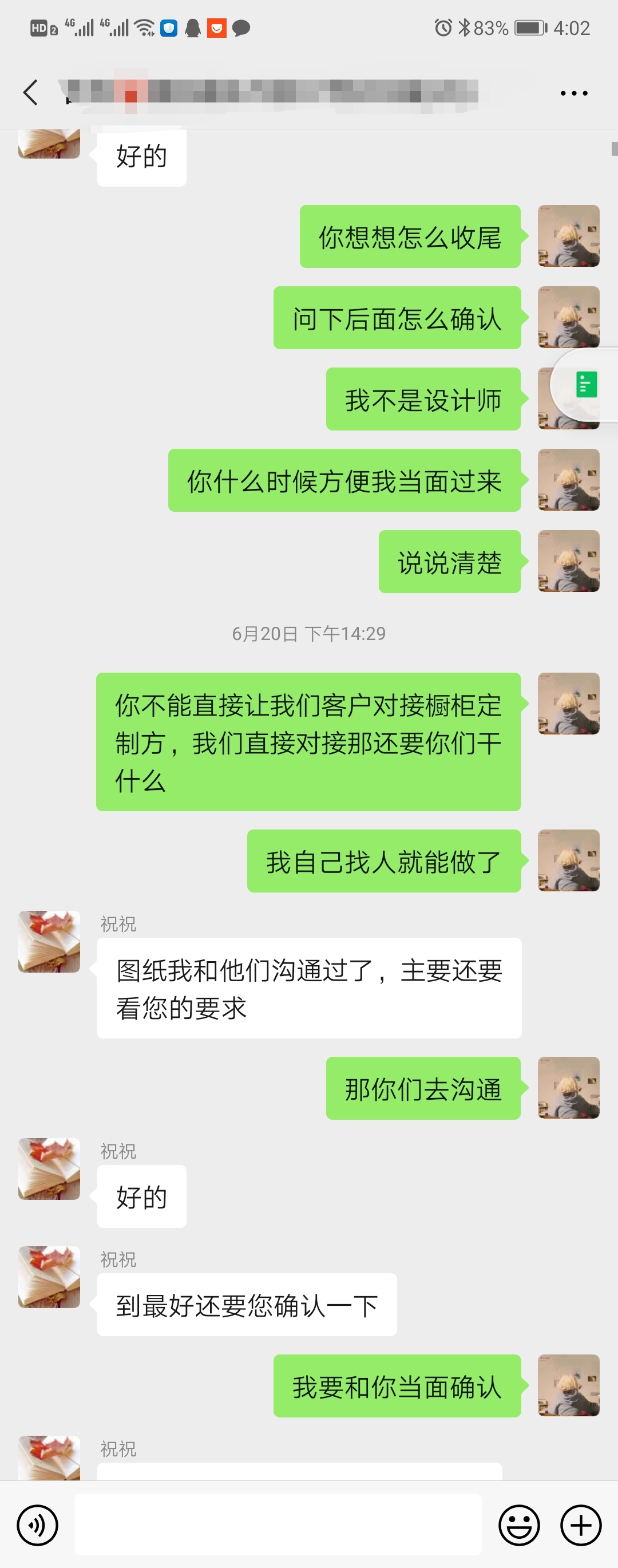Viewport: 618px width, 1568px height.
Task: Open the emoji picker
Action: (x=519, y=1525)
